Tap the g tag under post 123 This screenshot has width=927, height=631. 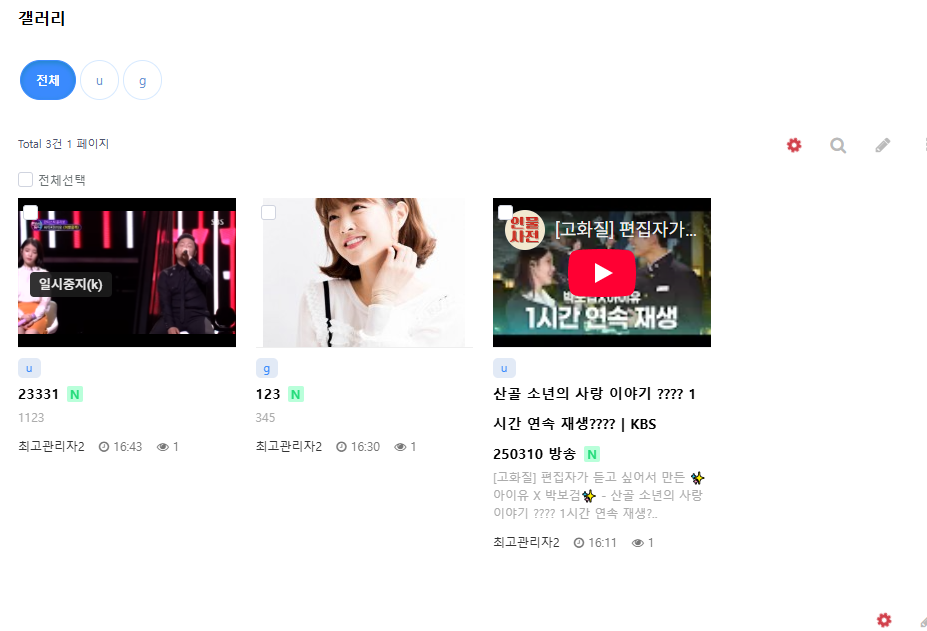(x=267, y=368)
